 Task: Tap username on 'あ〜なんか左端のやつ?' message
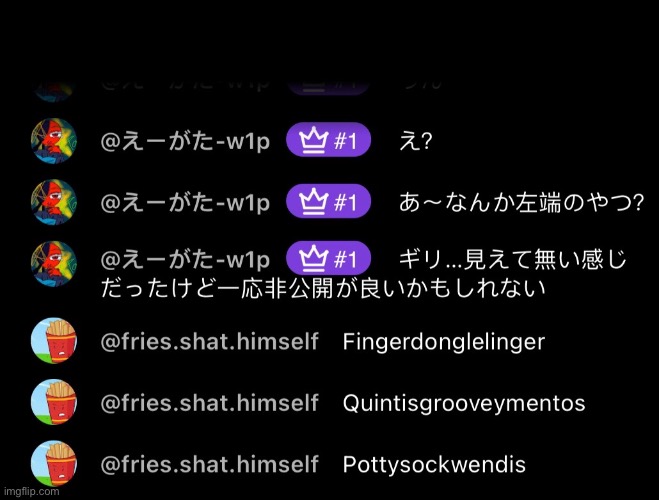[186, 202]
